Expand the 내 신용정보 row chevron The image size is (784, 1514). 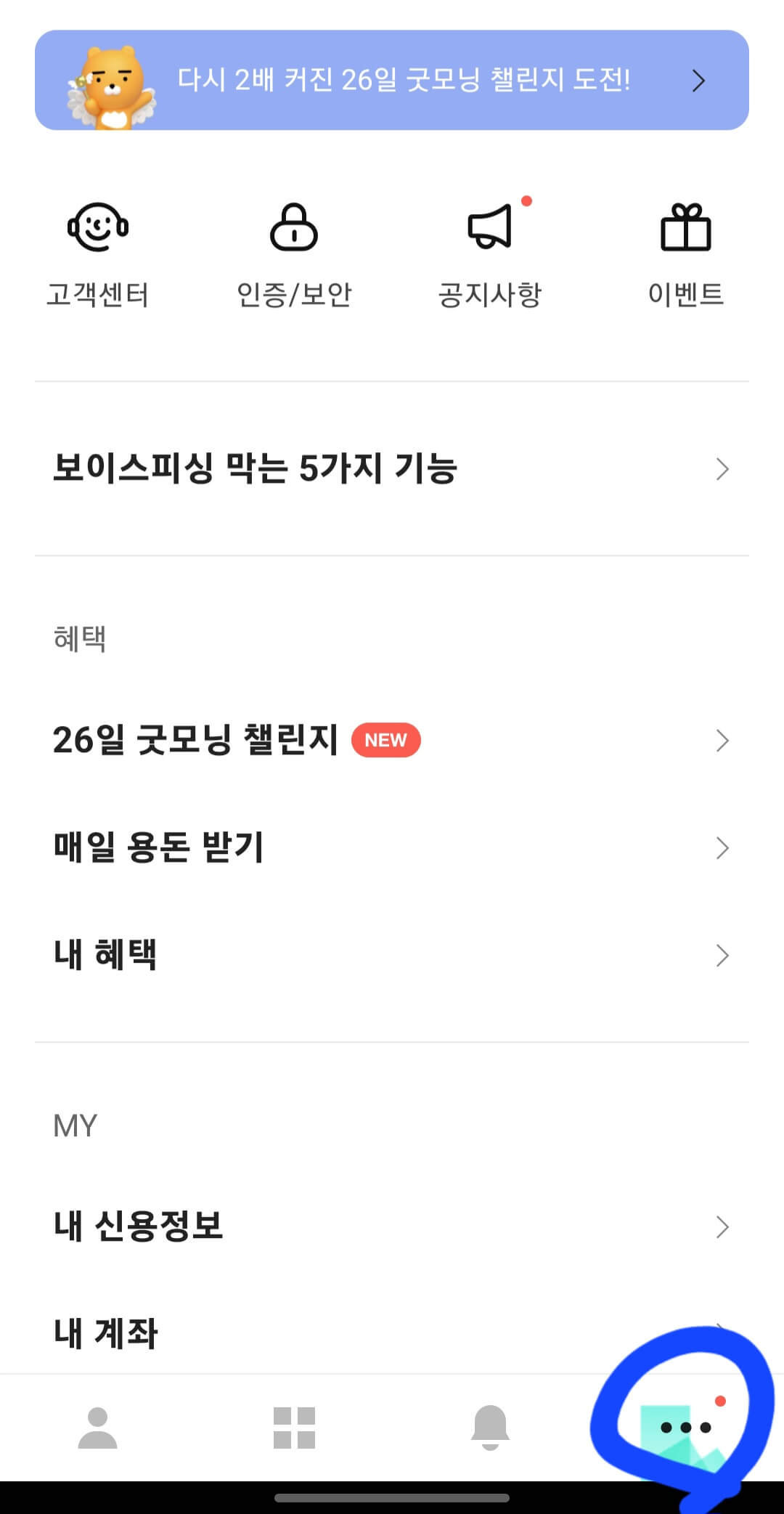pyautogui.click(x=722, y=1226)
